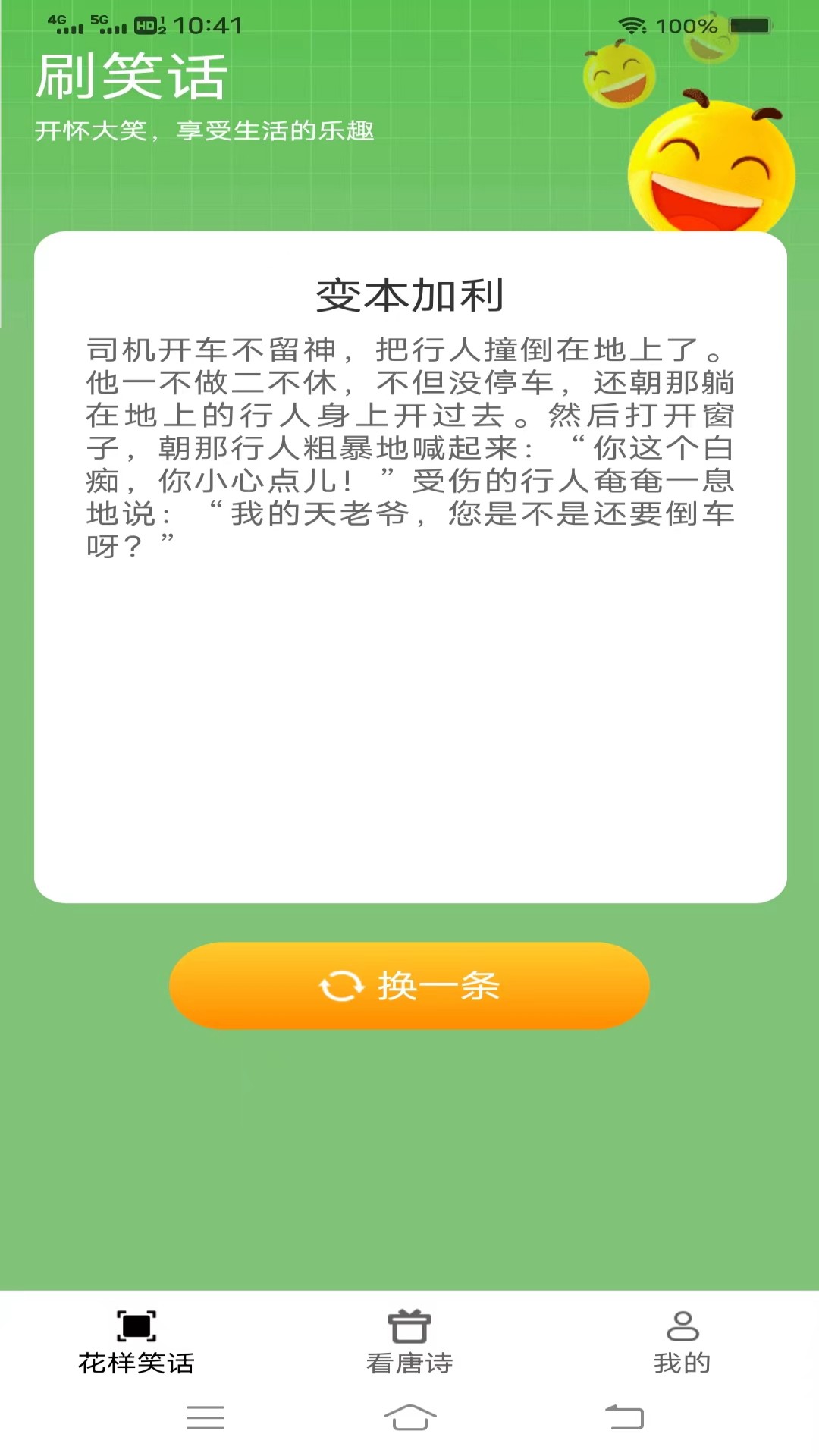Screen dimensions: 819x1456
Task: Tap 换一条 to load another joke
Action: pos(409,985)
